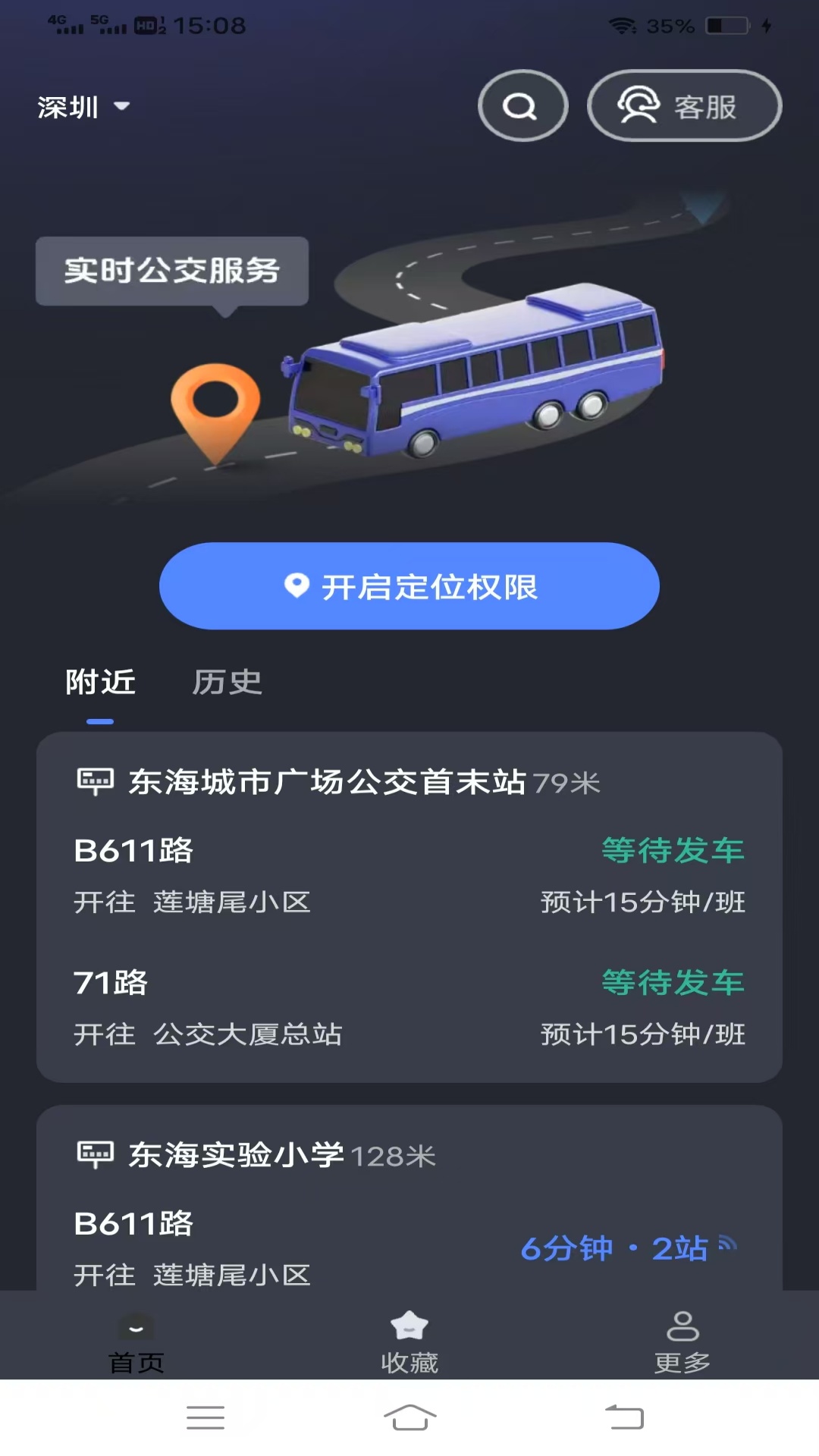This screenshot has height=1456, width=819.
Task: Switch to the 历史 tab
Action: (x=227, y=682)
